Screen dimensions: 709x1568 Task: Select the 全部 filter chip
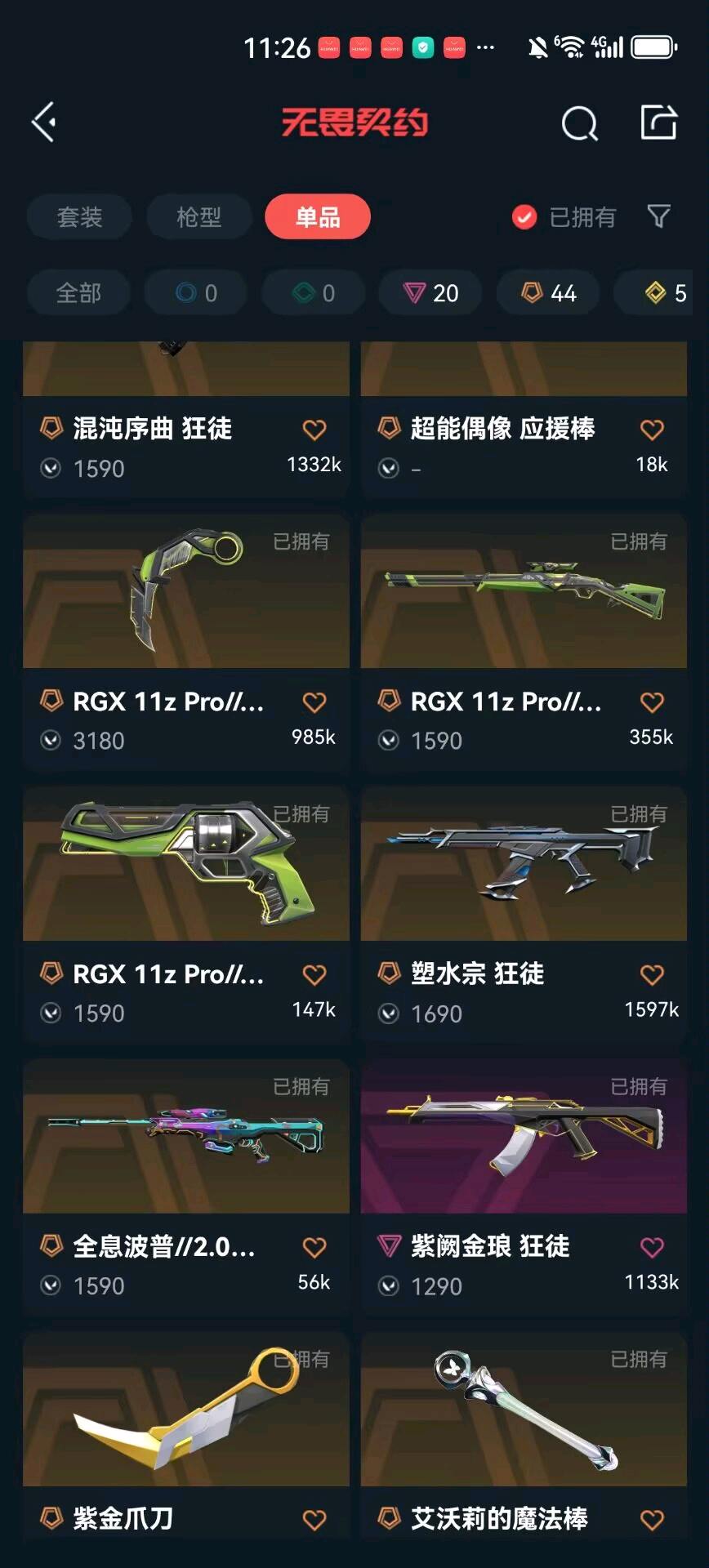[x=78, y=292]
